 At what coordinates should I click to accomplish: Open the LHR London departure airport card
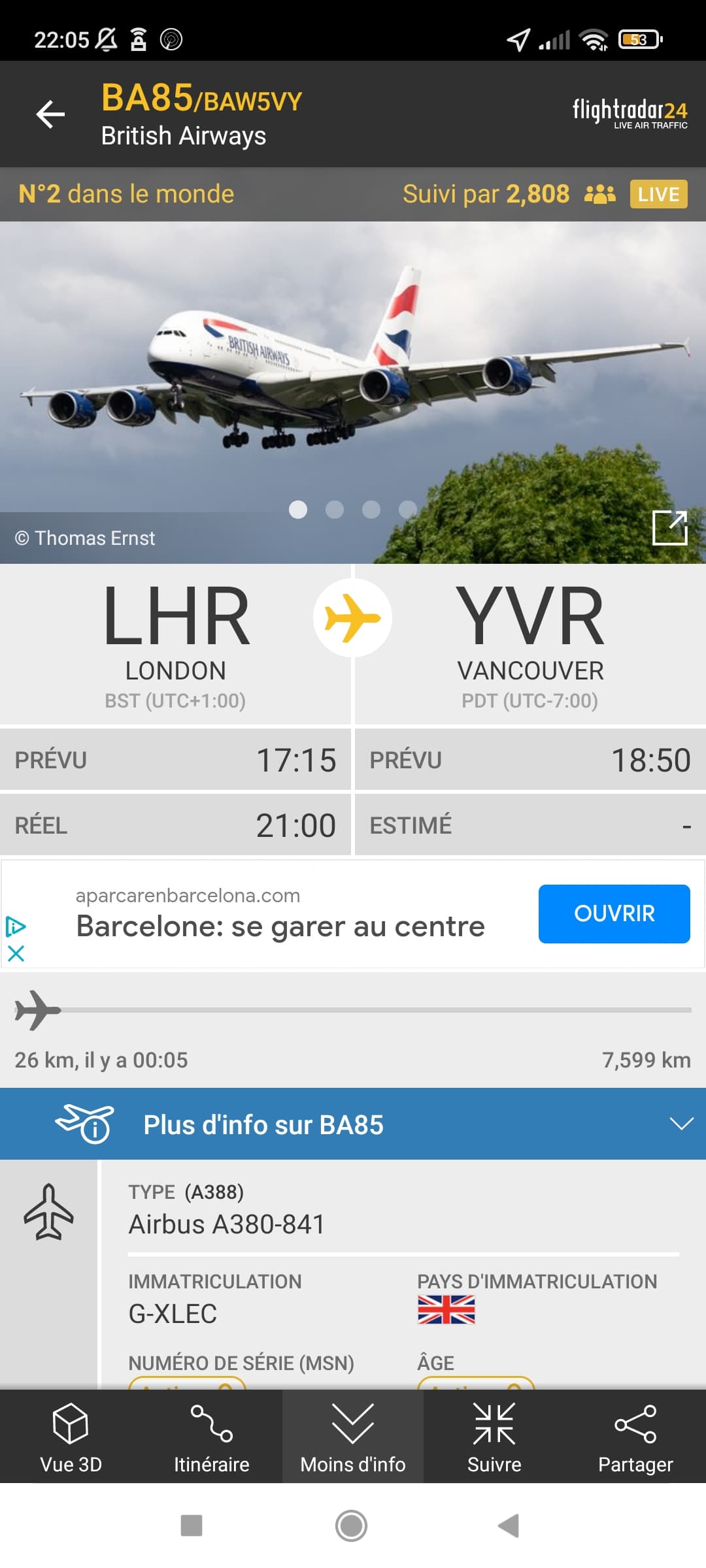[175, 644]
